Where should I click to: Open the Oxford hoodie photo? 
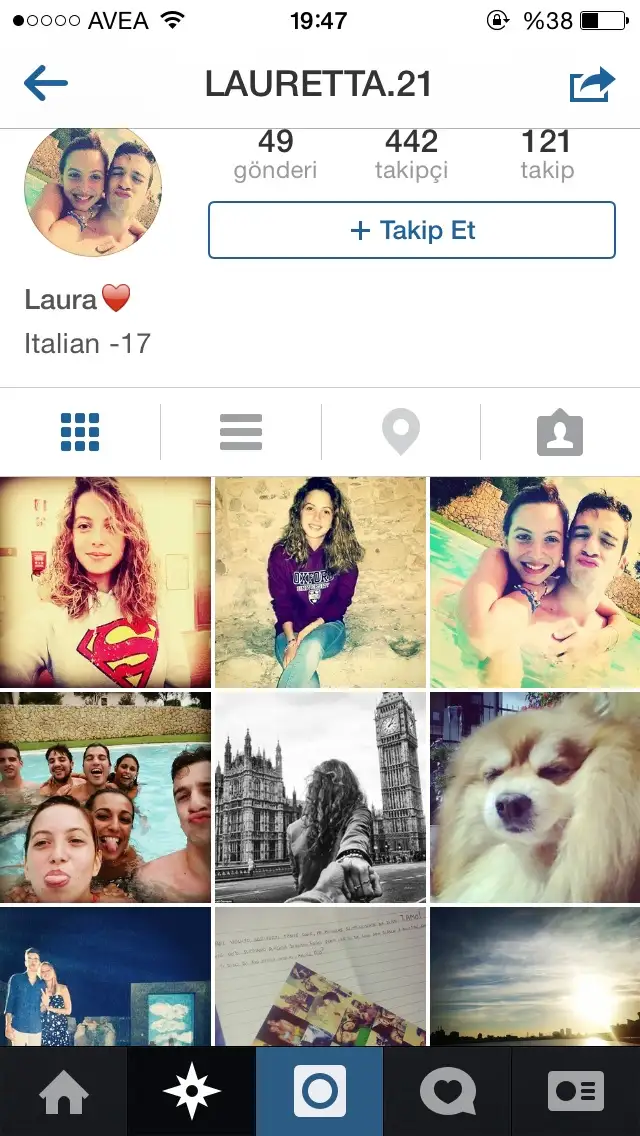pyautogui.click(x=320, y=582)
